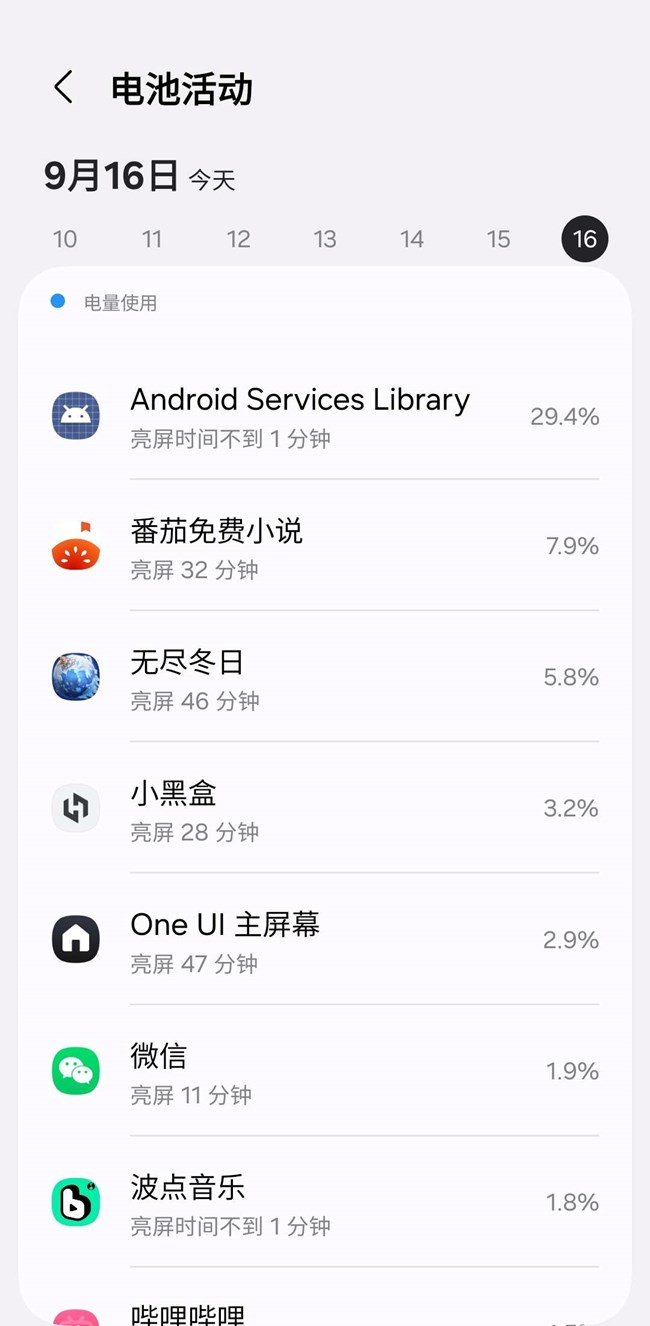Choose date 15 battery activity

tap(499, 239)
